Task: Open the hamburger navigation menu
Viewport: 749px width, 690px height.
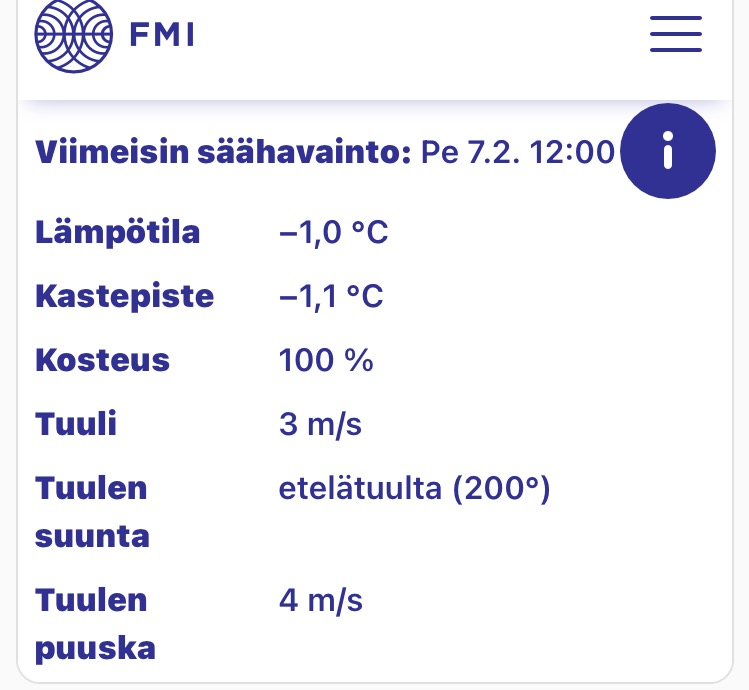Action: coord(676,34)
